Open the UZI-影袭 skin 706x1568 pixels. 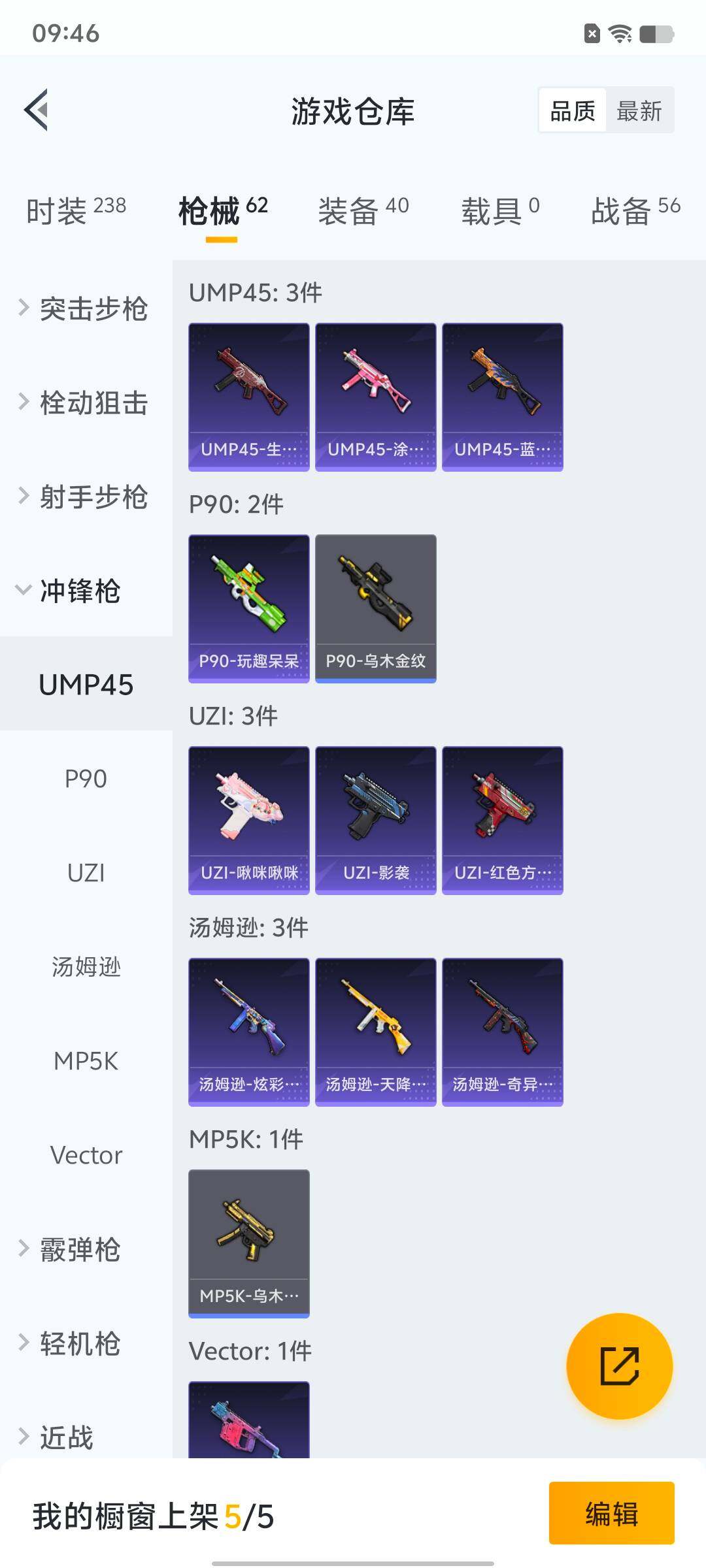coord(375,820)
